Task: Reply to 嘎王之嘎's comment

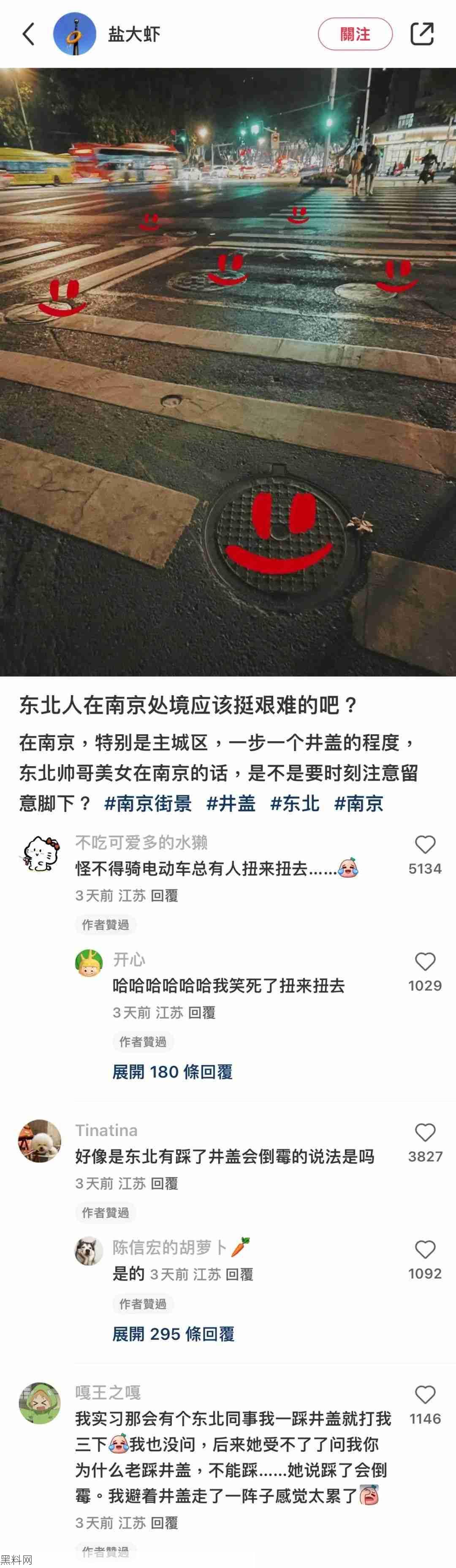Action: pyautogui.click(x=164, y=1522)
